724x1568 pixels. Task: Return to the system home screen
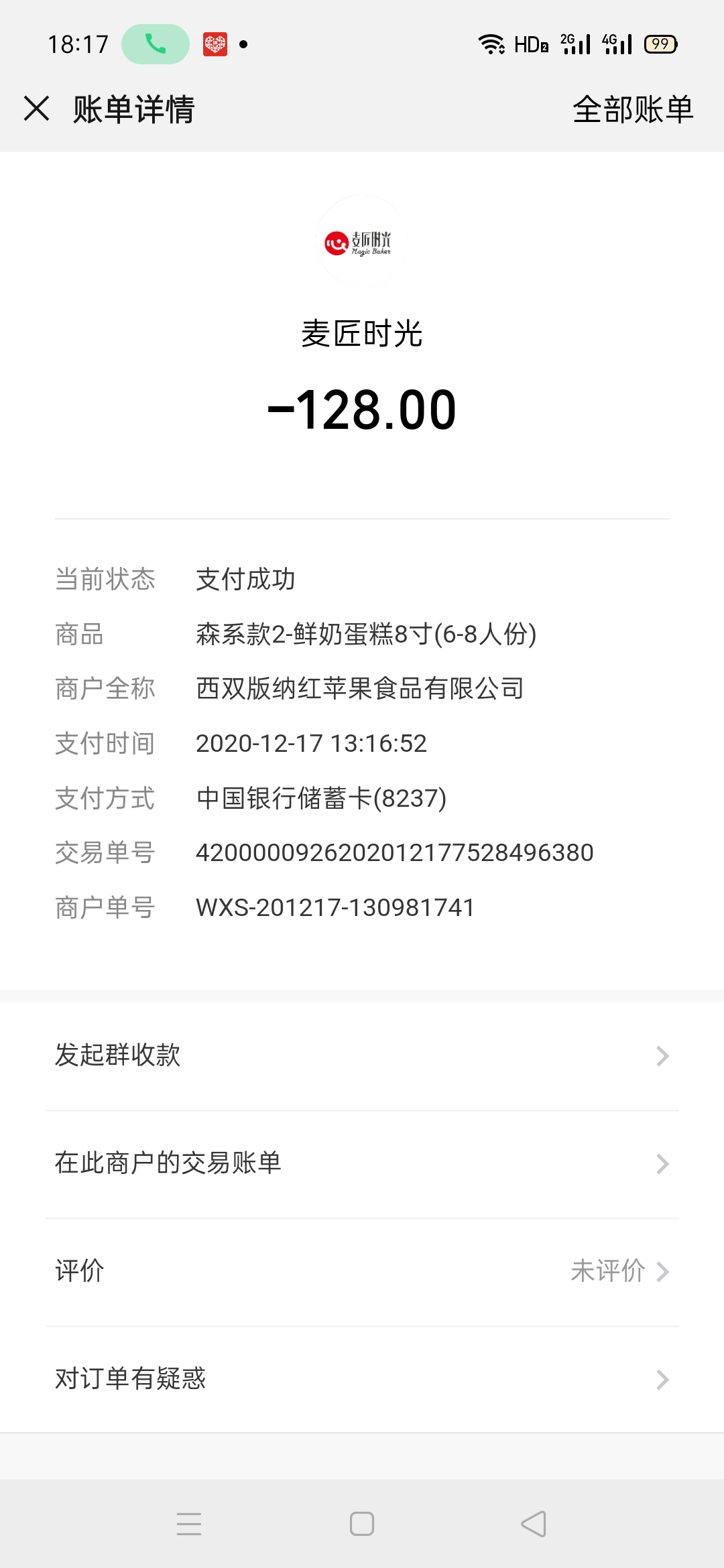click(x=362, y=1524)
